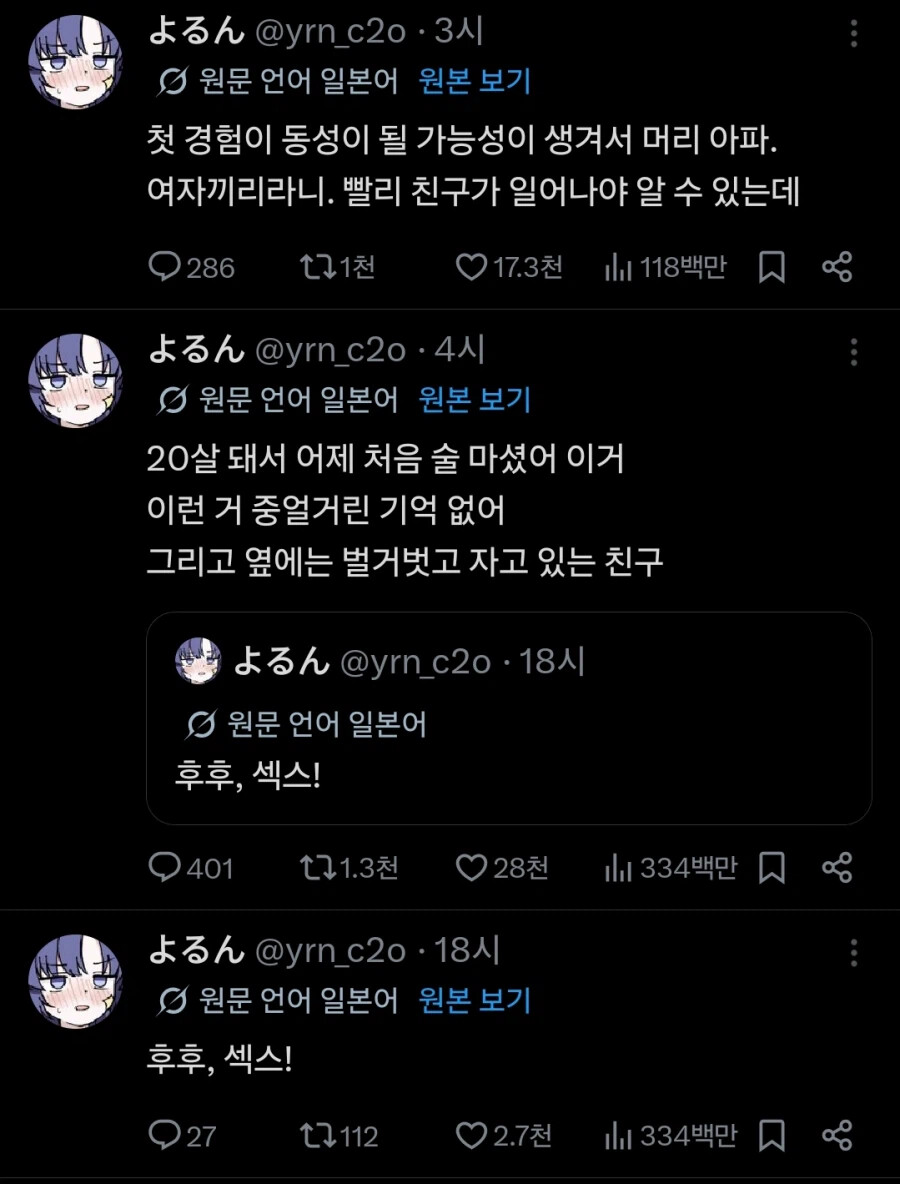Like the tweet with 17.3천 likes

click(x=471, y=267)
